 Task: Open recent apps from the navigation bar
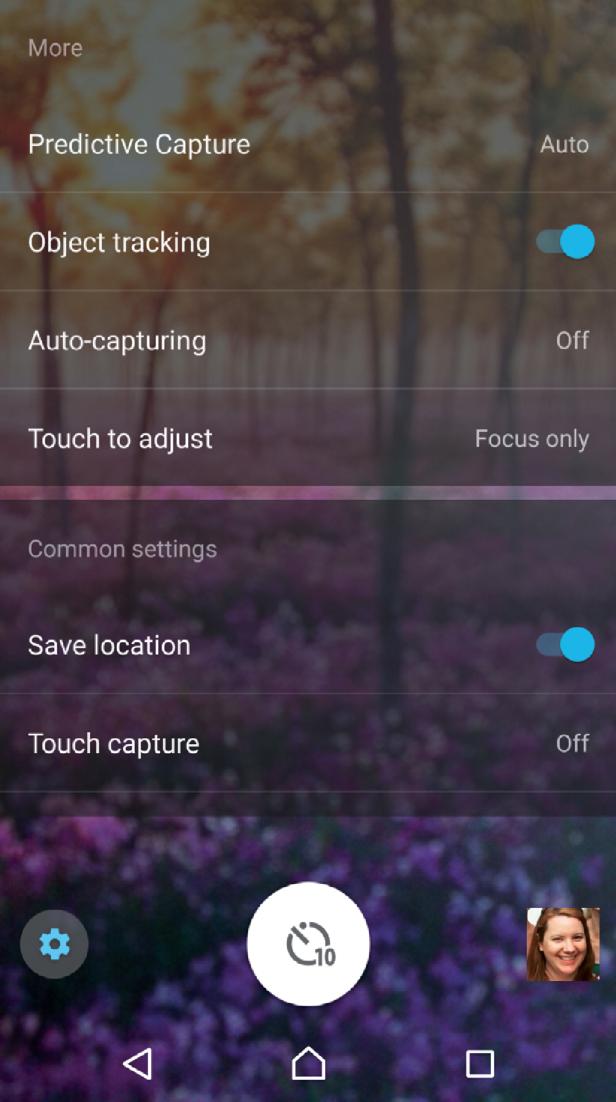click(480, 1063)
